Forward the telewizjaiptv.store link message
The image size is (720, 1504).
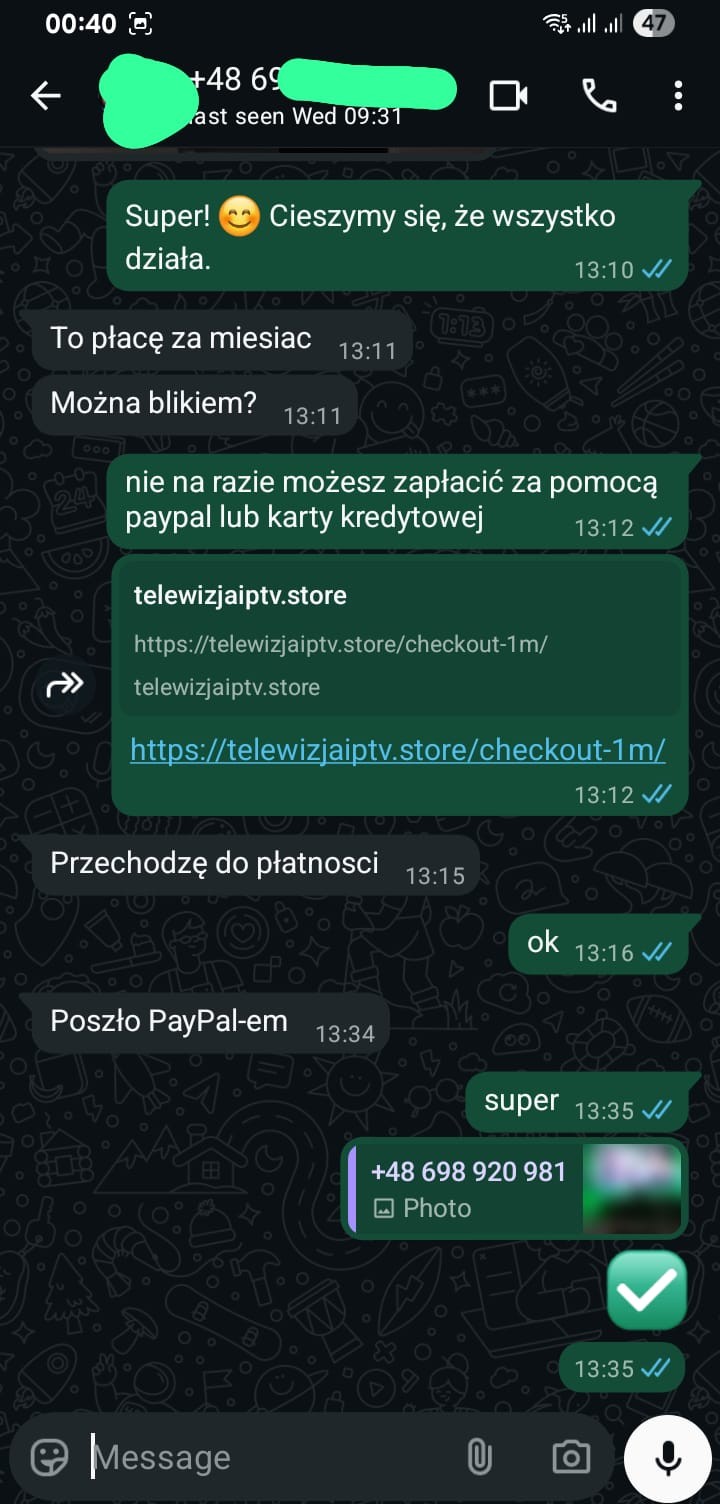click(x=63, y=685)
